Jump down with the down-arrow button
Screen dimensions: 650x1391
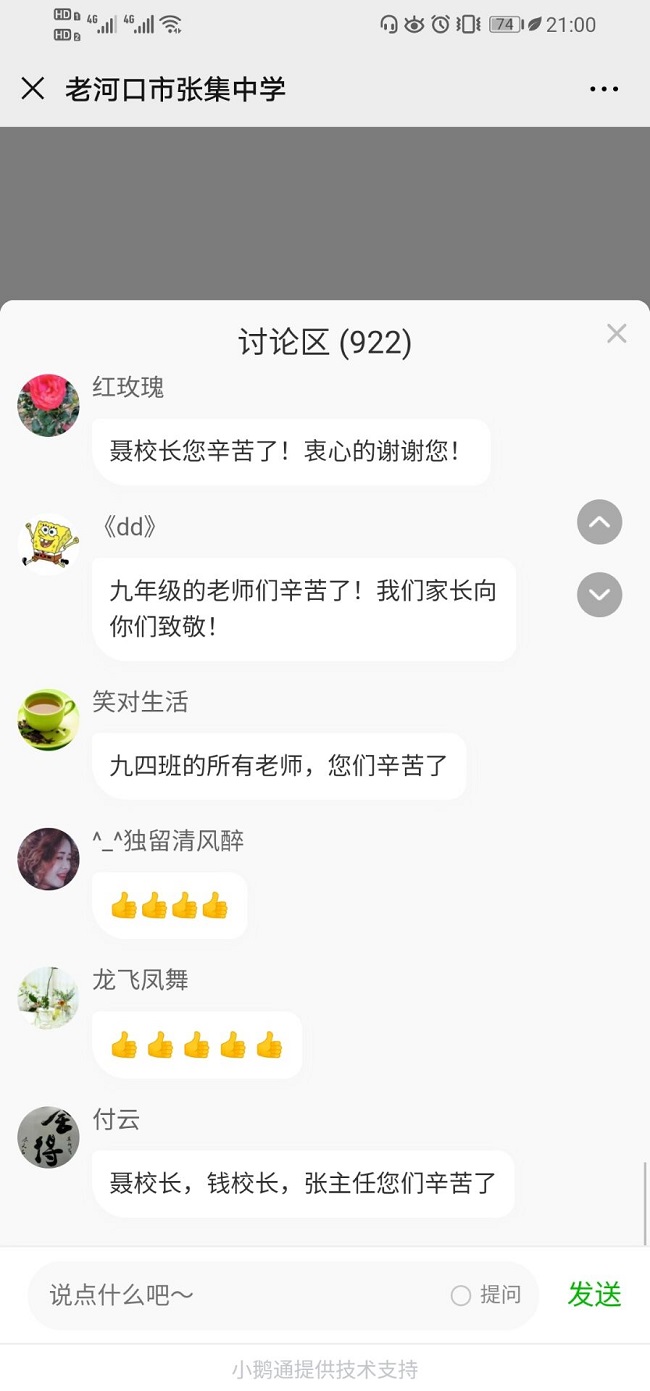600,595
